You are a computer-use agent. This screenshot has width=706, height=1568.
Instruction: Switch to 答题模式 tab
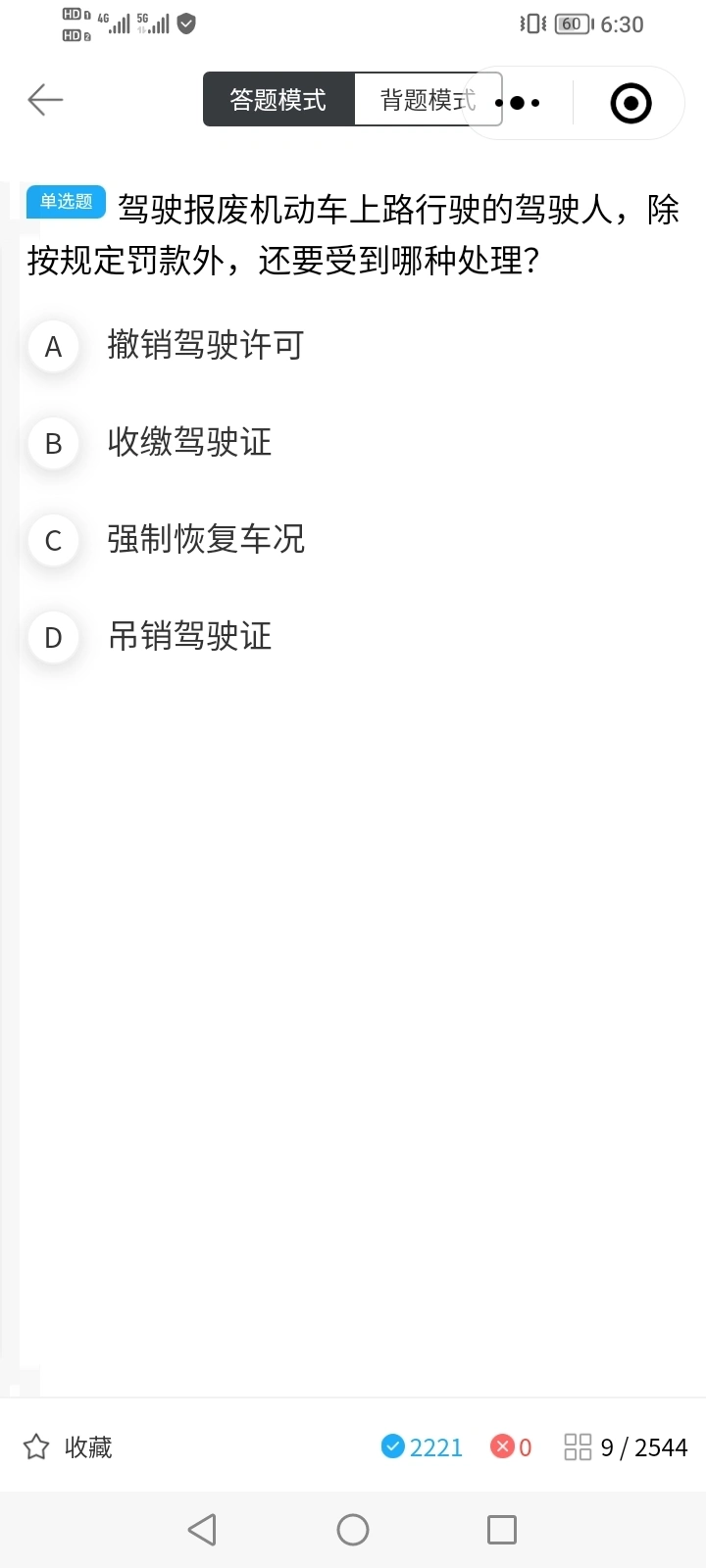click(278, 100)
